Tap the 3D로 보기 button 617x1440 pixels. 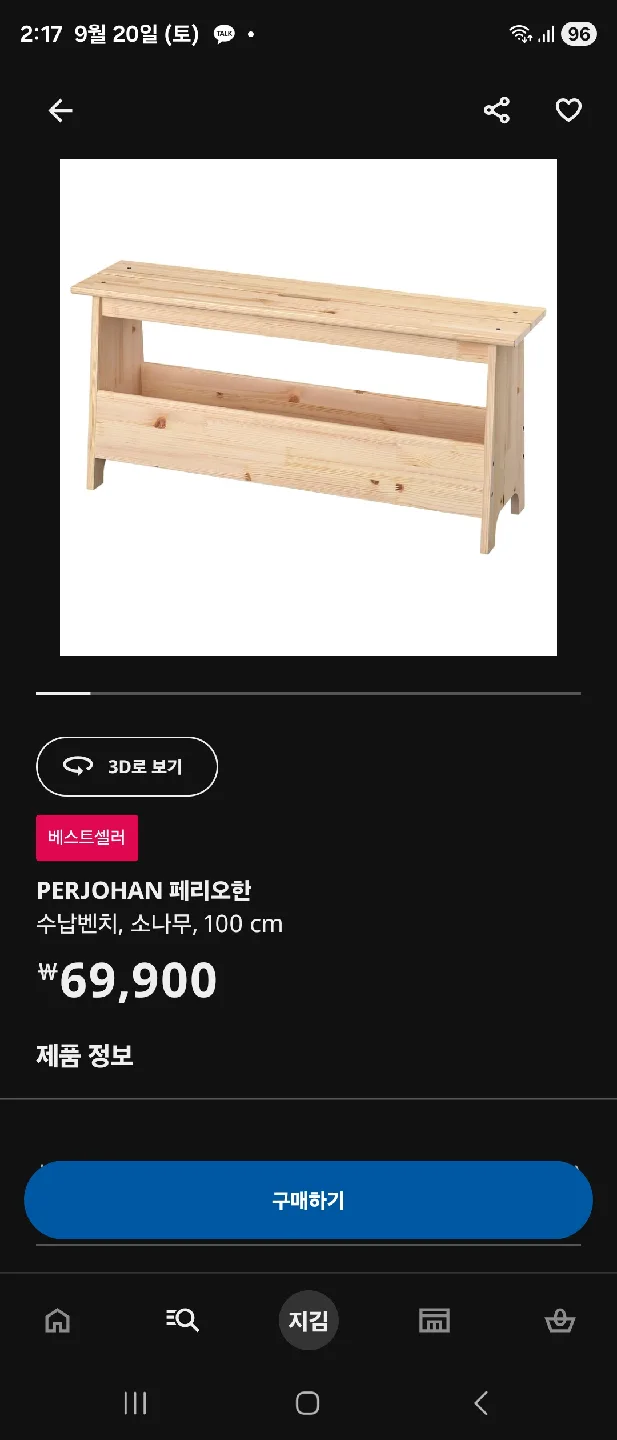127,767
